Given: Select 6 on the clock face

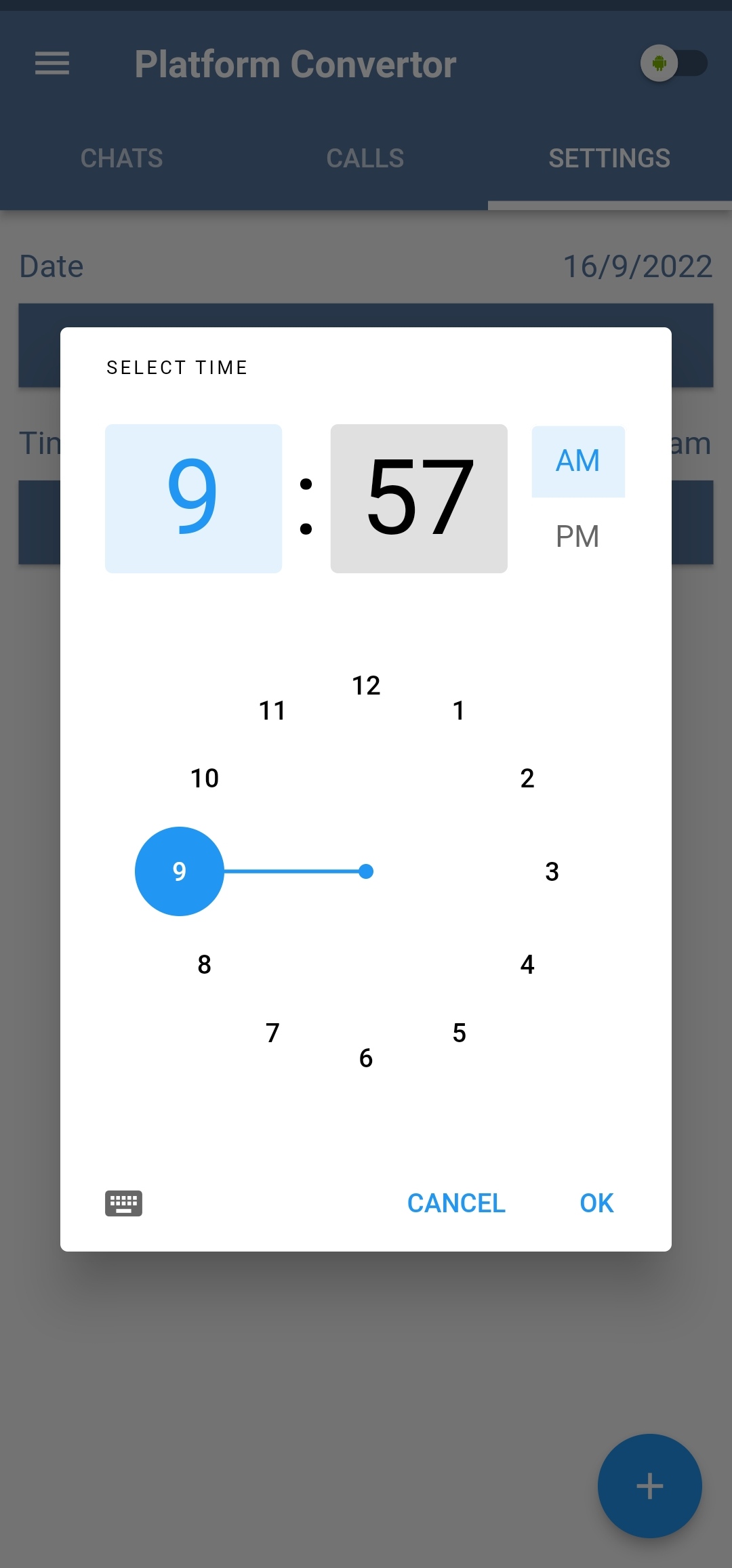Looking at the screenshot, I should click(366, 1058).
